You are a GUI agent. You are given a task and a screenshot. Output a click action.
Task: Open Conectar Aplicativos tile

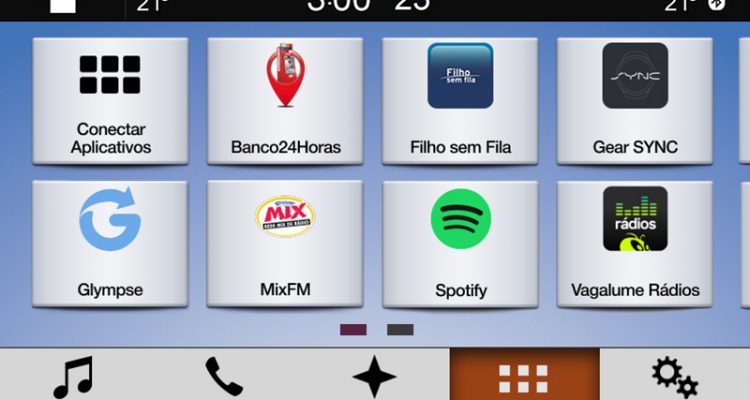click(x=110, y=100)
